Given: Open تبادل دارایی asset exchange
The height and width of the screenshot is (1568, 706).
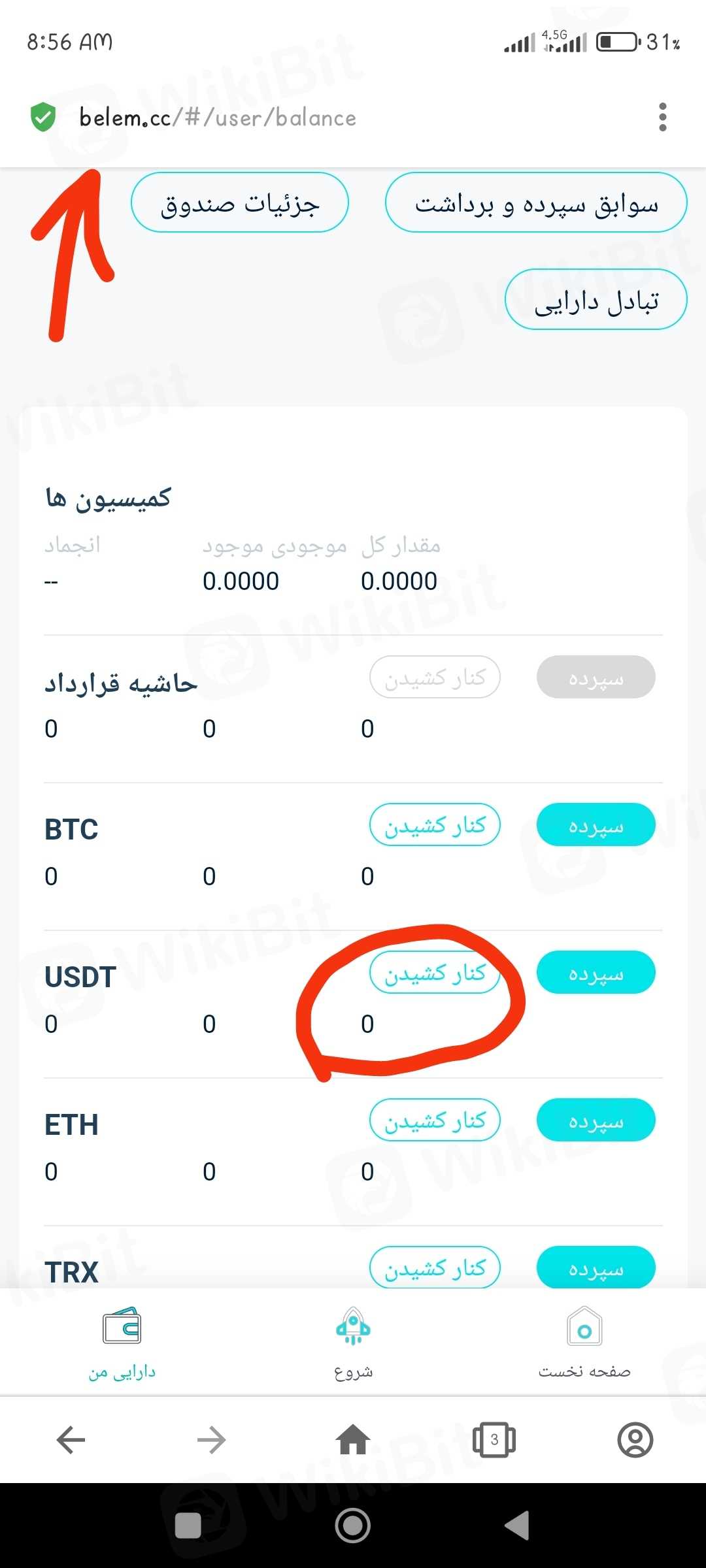Looking at the screenshot, I should (x=596, y=300).
